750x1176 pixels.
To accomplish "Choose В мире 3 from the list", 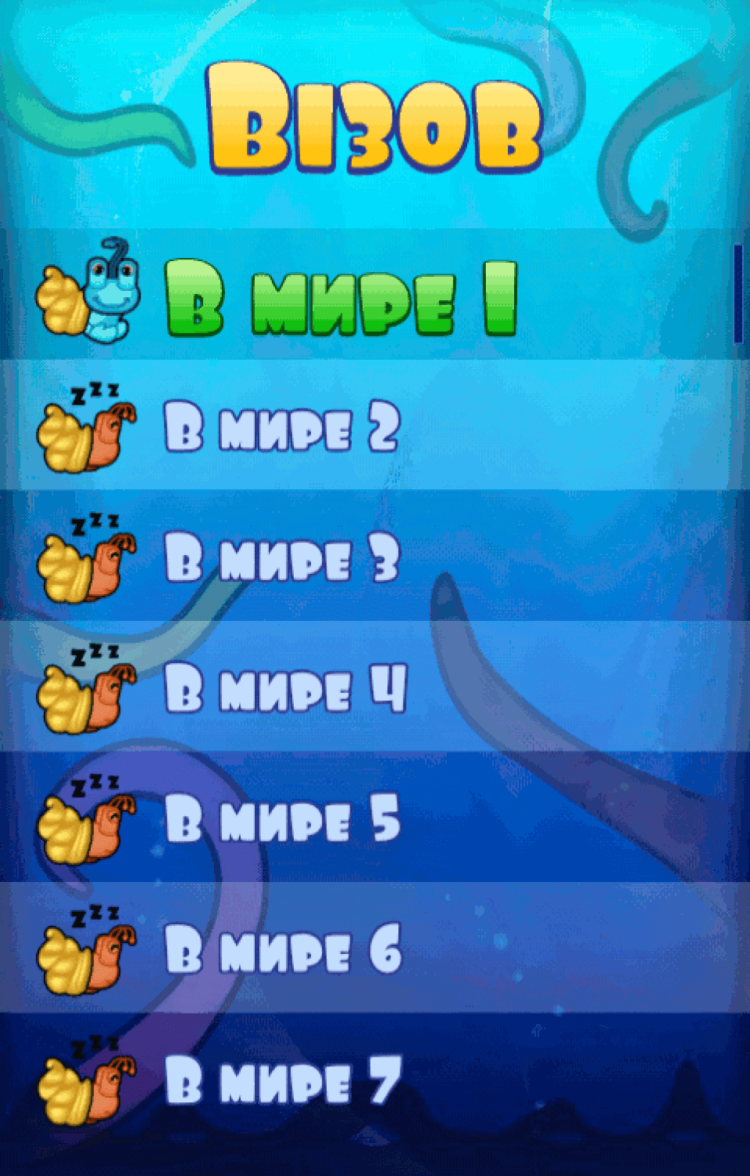I will 282,557.
